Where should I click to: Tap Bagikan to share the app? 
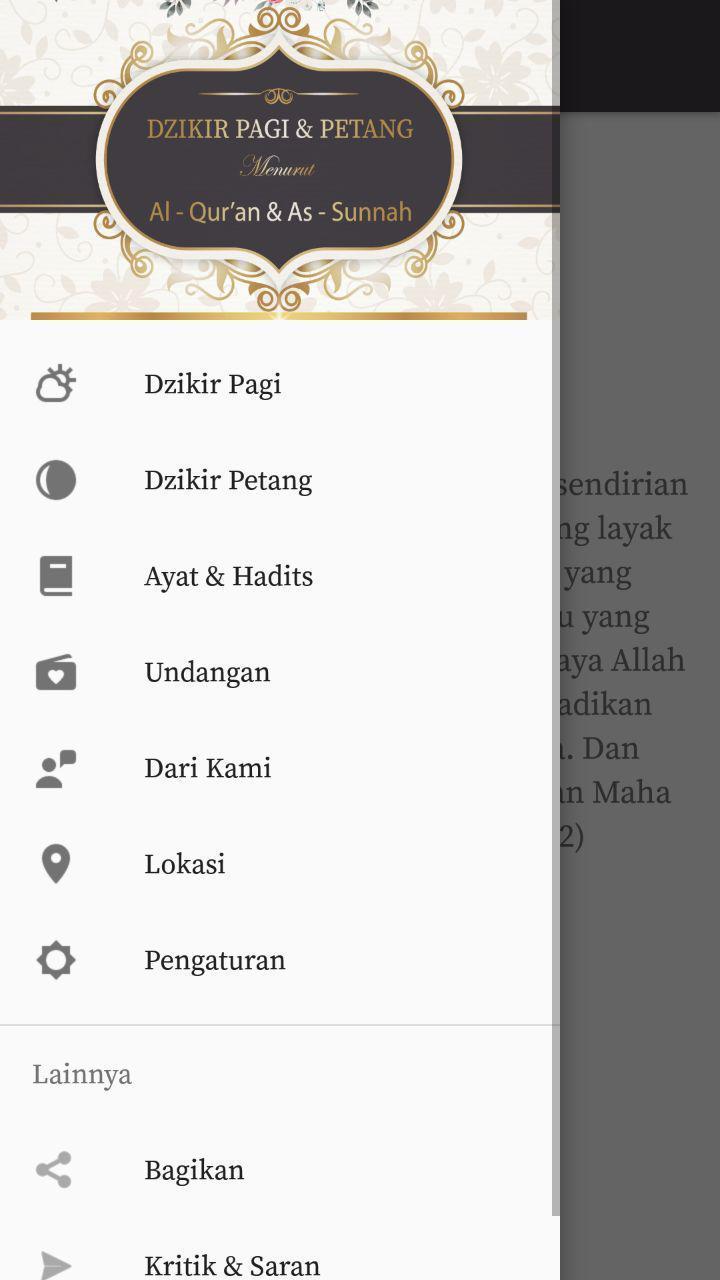(194, 1170)
